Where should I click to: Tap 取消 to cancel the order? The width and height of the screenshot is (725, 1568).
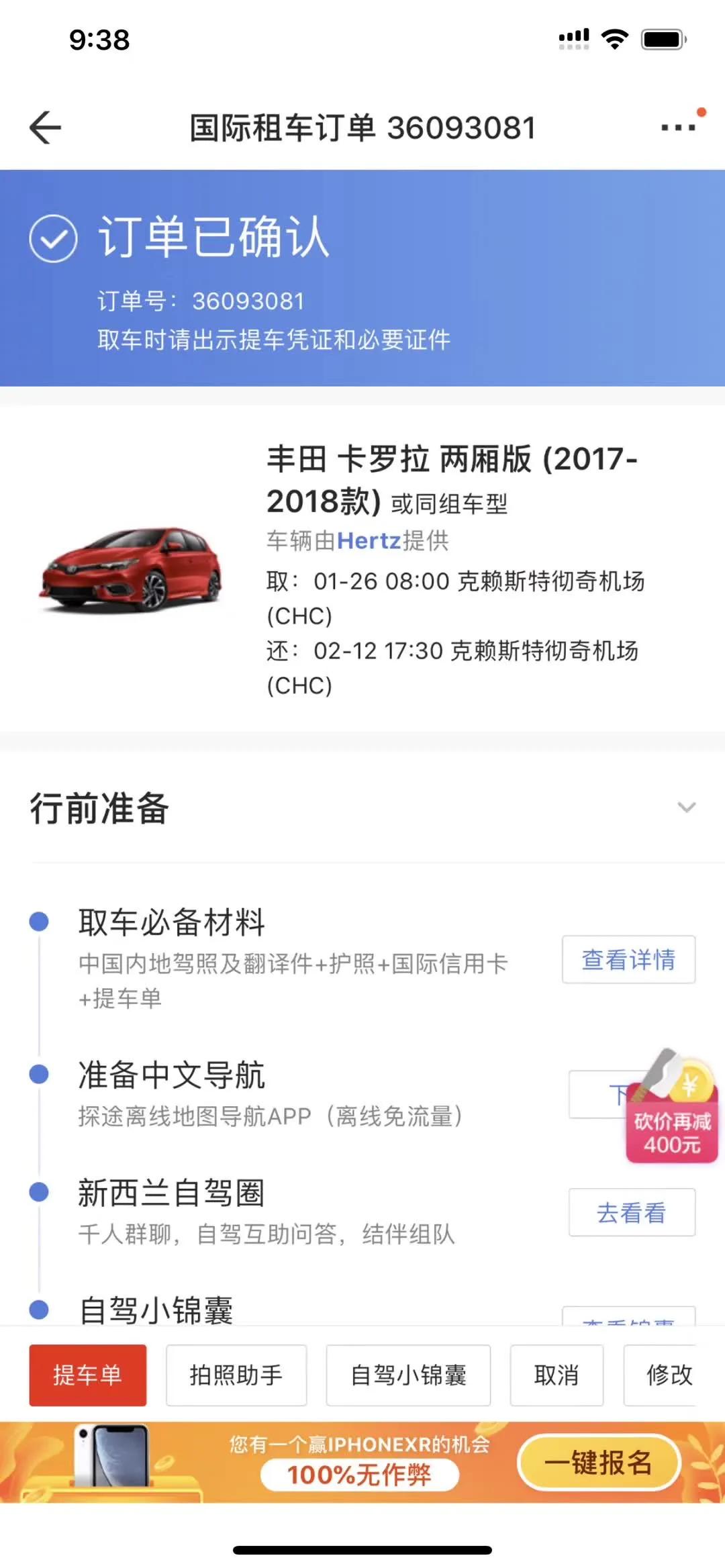(x=557, y=1375)
